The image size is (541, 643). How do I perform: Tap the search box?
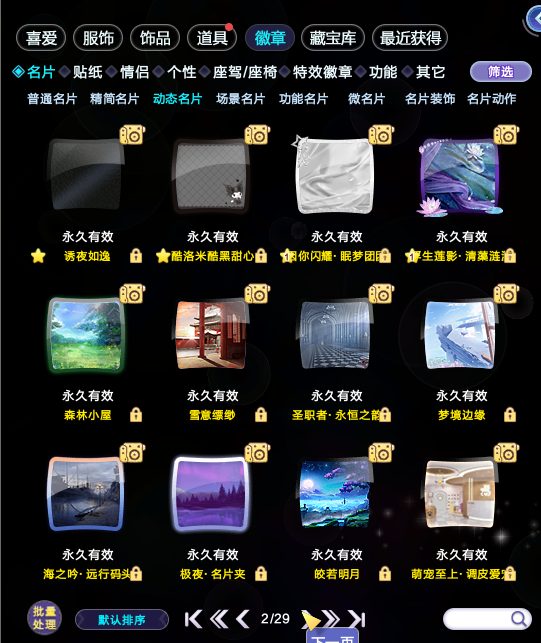(x=487, y=619)
